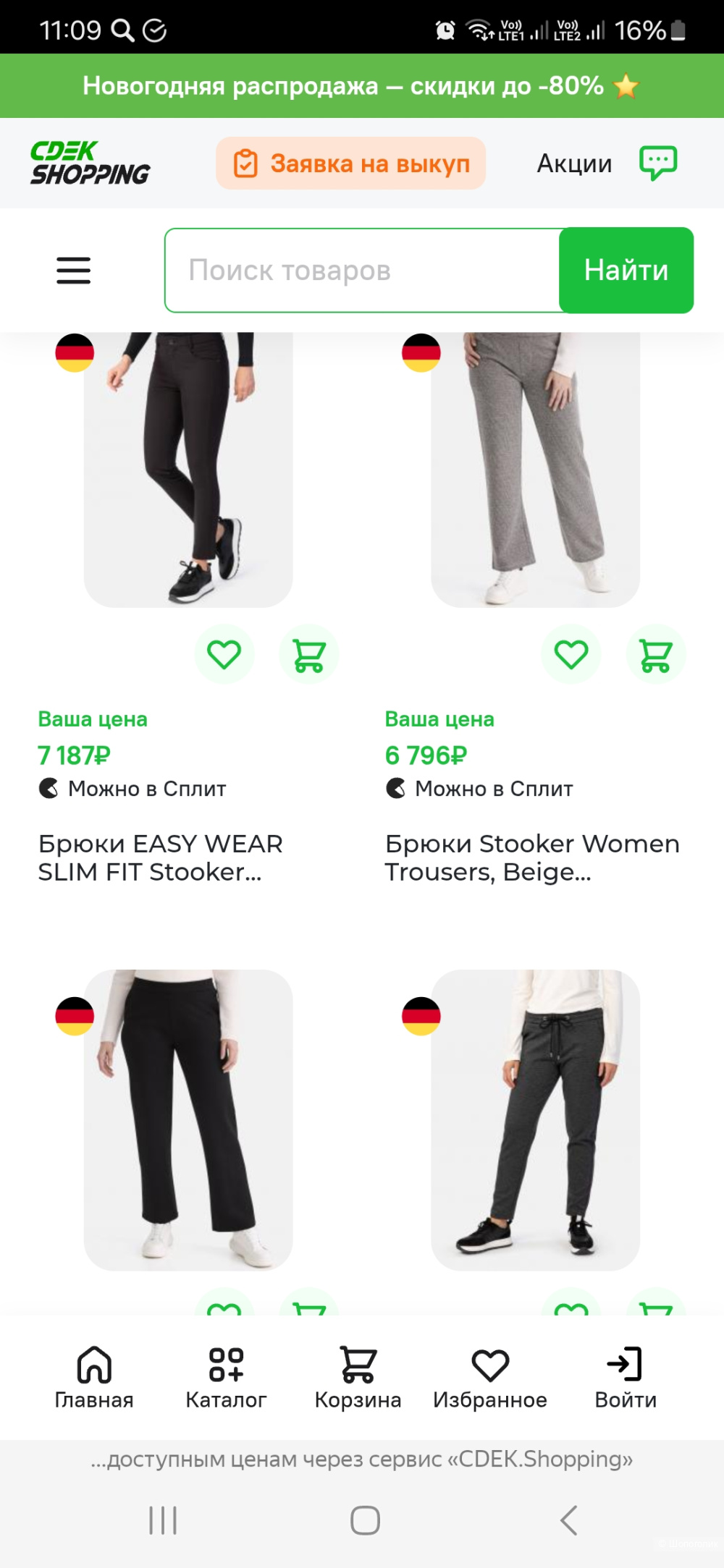Image resolution: width=724 pixels, height=1568 pixels.
Task: Tap the Найти search button
Action: point(626,271)
